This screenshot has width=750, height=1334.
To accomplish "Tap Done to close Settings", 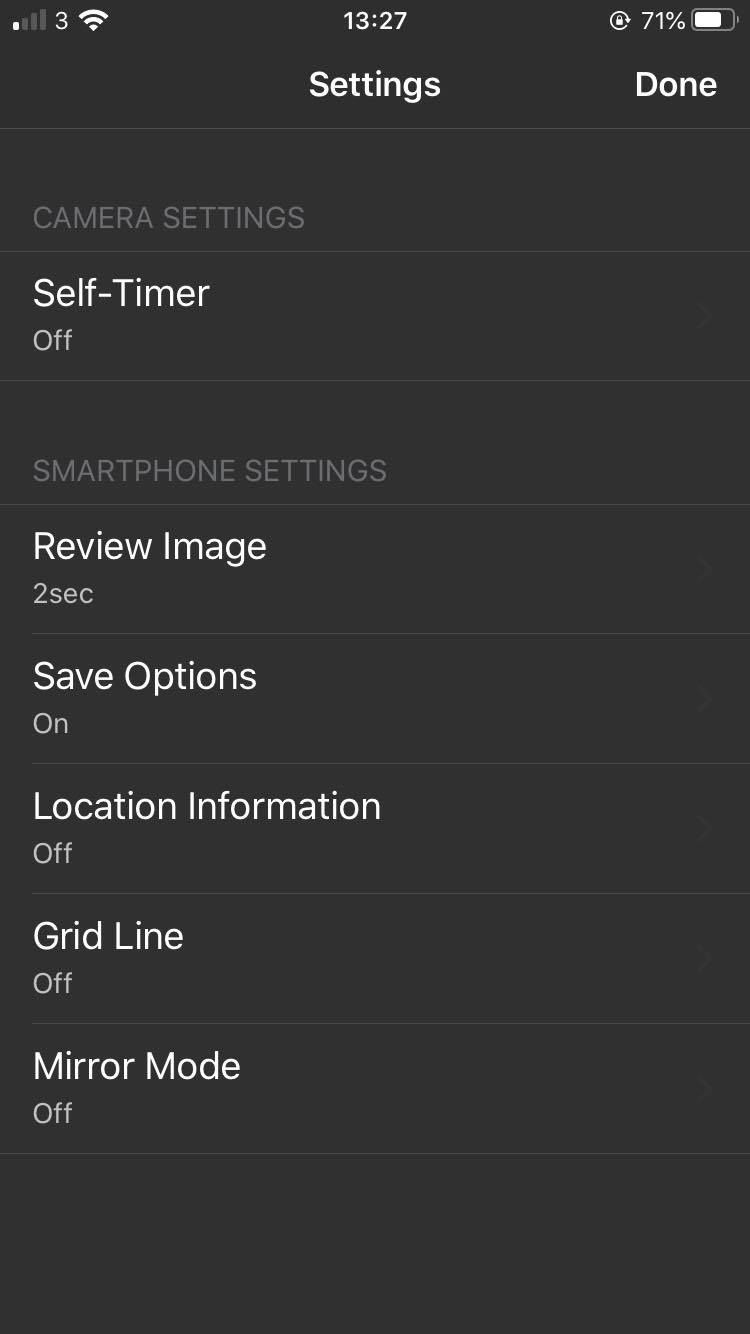I will [x=675, y=85].
